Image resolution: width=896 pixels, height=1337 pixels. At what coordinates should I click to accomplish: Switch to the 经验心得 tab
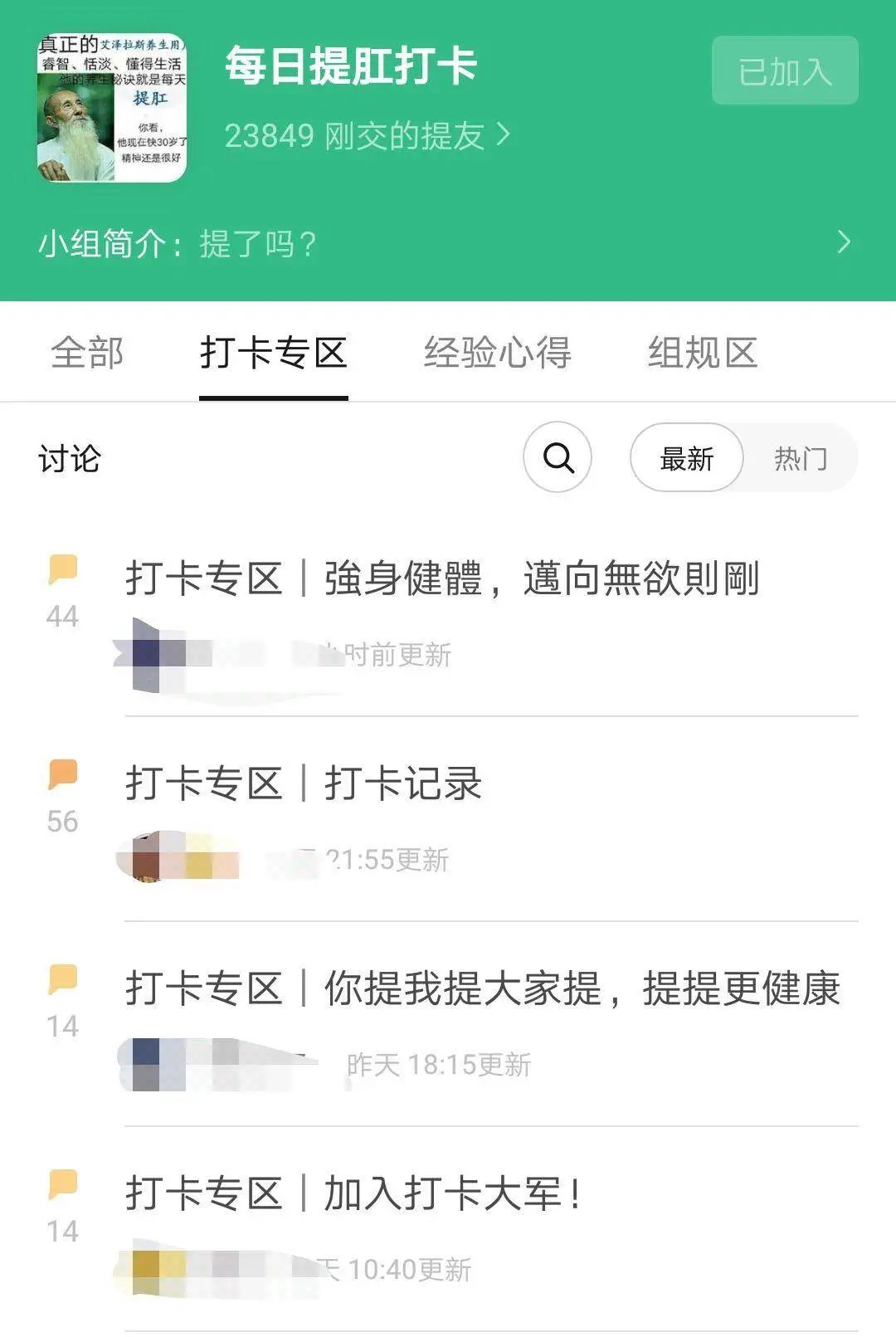point(497,353)
